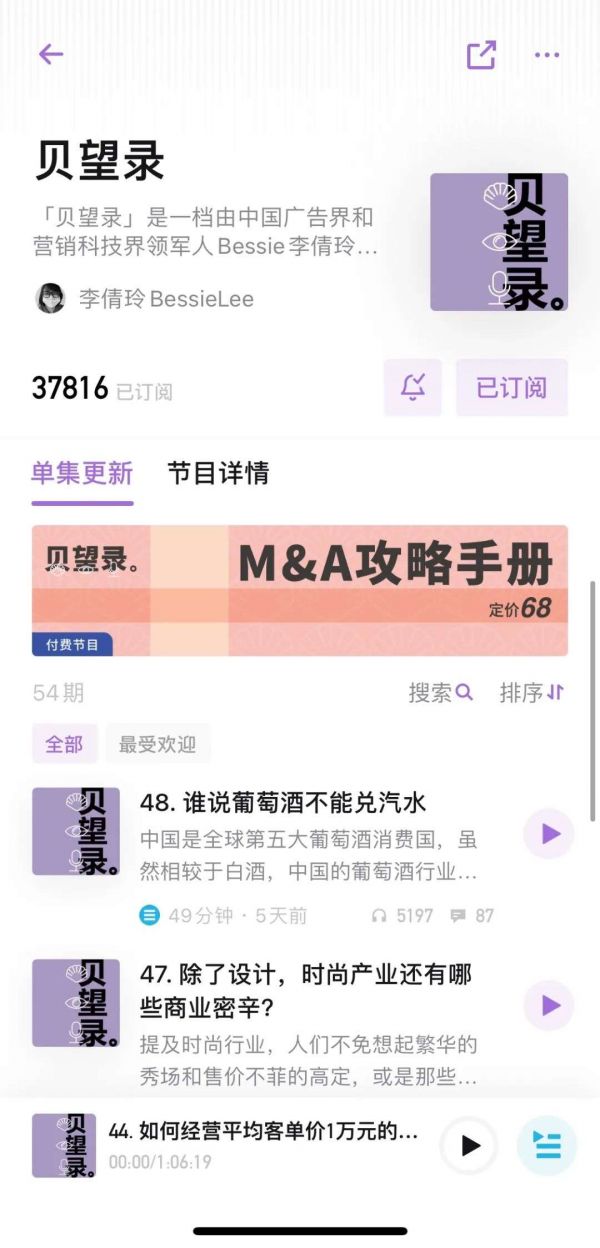Open the M&A攻略手册 paid program banner
This screenshot has width=600, height=1248.
[300, 590]
